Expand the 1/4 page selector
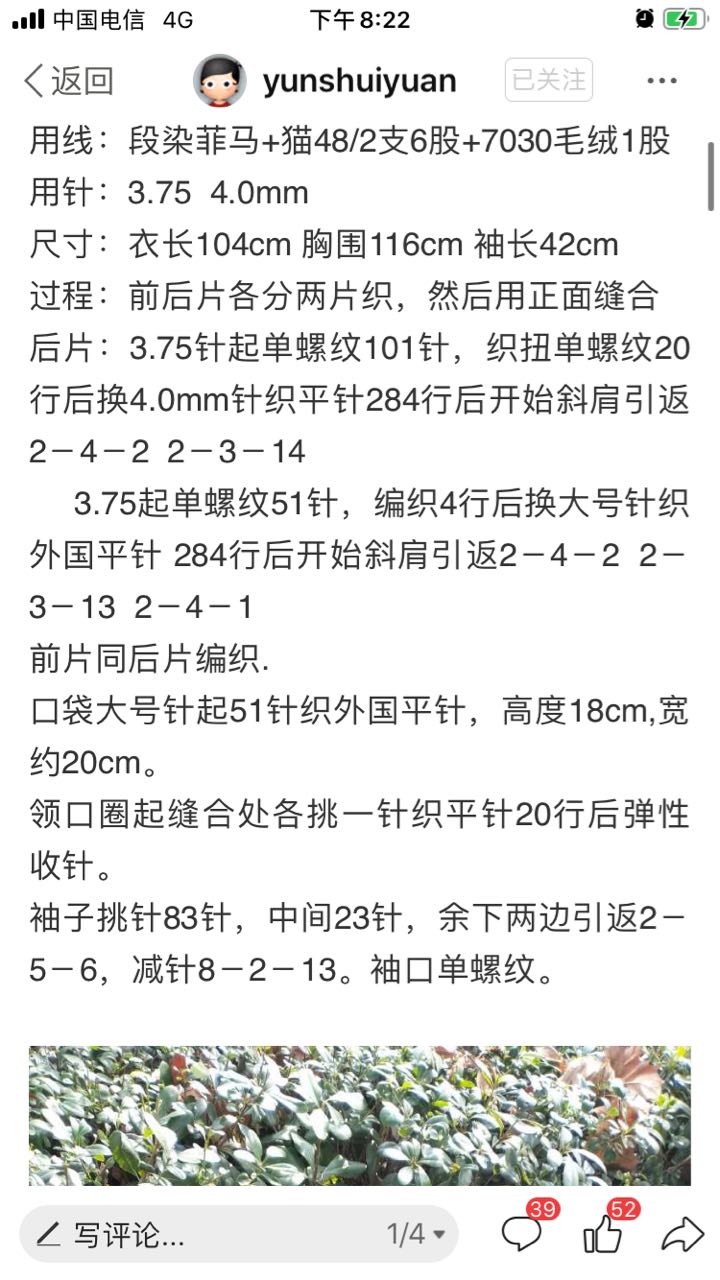 click(416, 1234)
